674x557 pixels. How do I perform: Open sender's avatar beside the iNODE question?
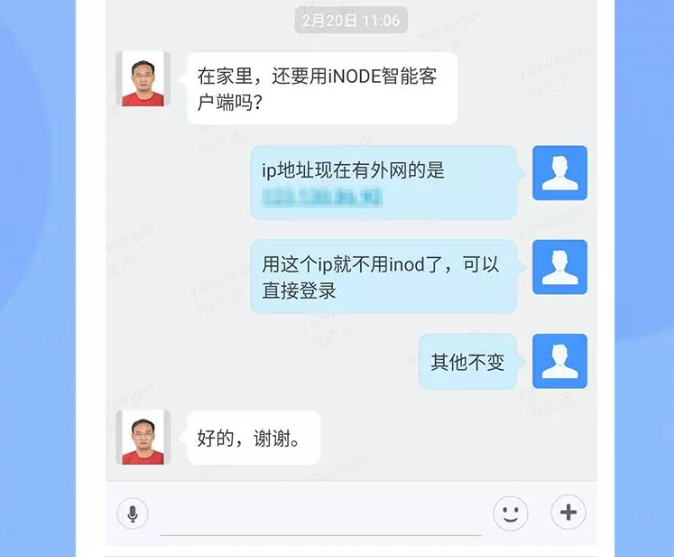[143, 79]
